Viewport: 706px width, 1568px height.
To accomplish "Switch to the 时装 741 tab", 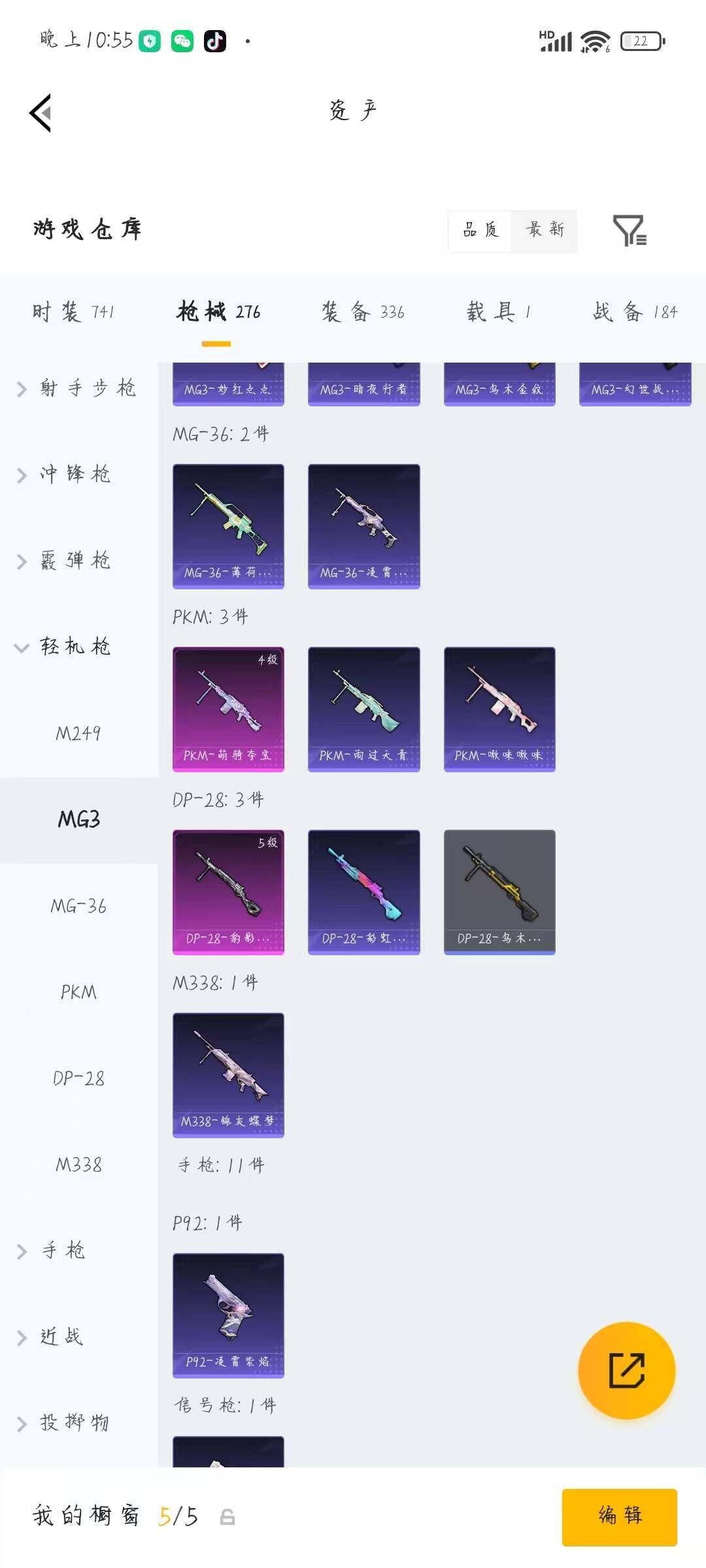I will coord(73,312).
